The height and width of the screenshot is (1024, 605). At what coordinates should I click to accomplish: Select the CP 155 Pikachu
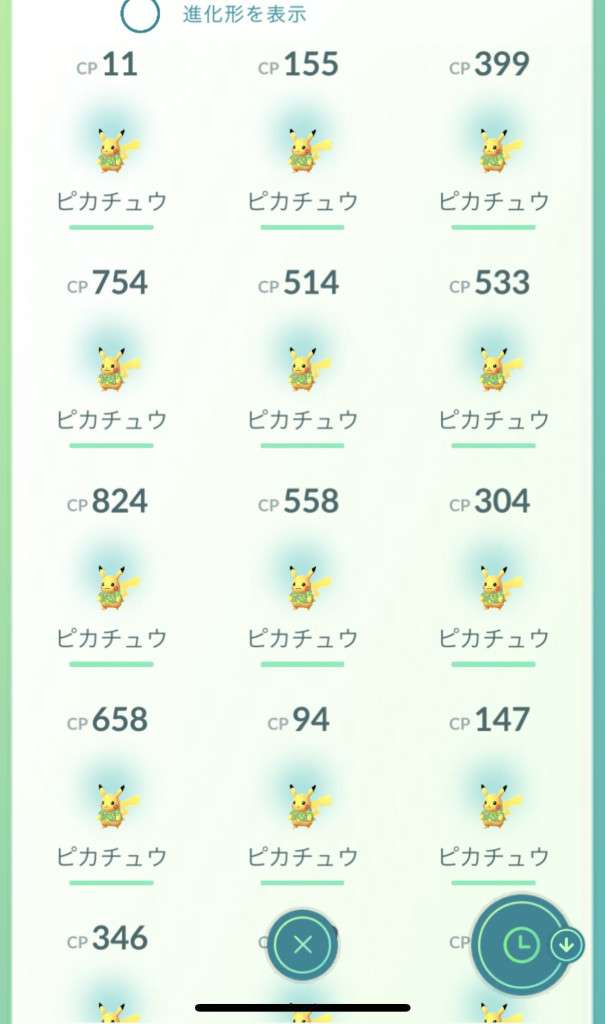[302, 151]
